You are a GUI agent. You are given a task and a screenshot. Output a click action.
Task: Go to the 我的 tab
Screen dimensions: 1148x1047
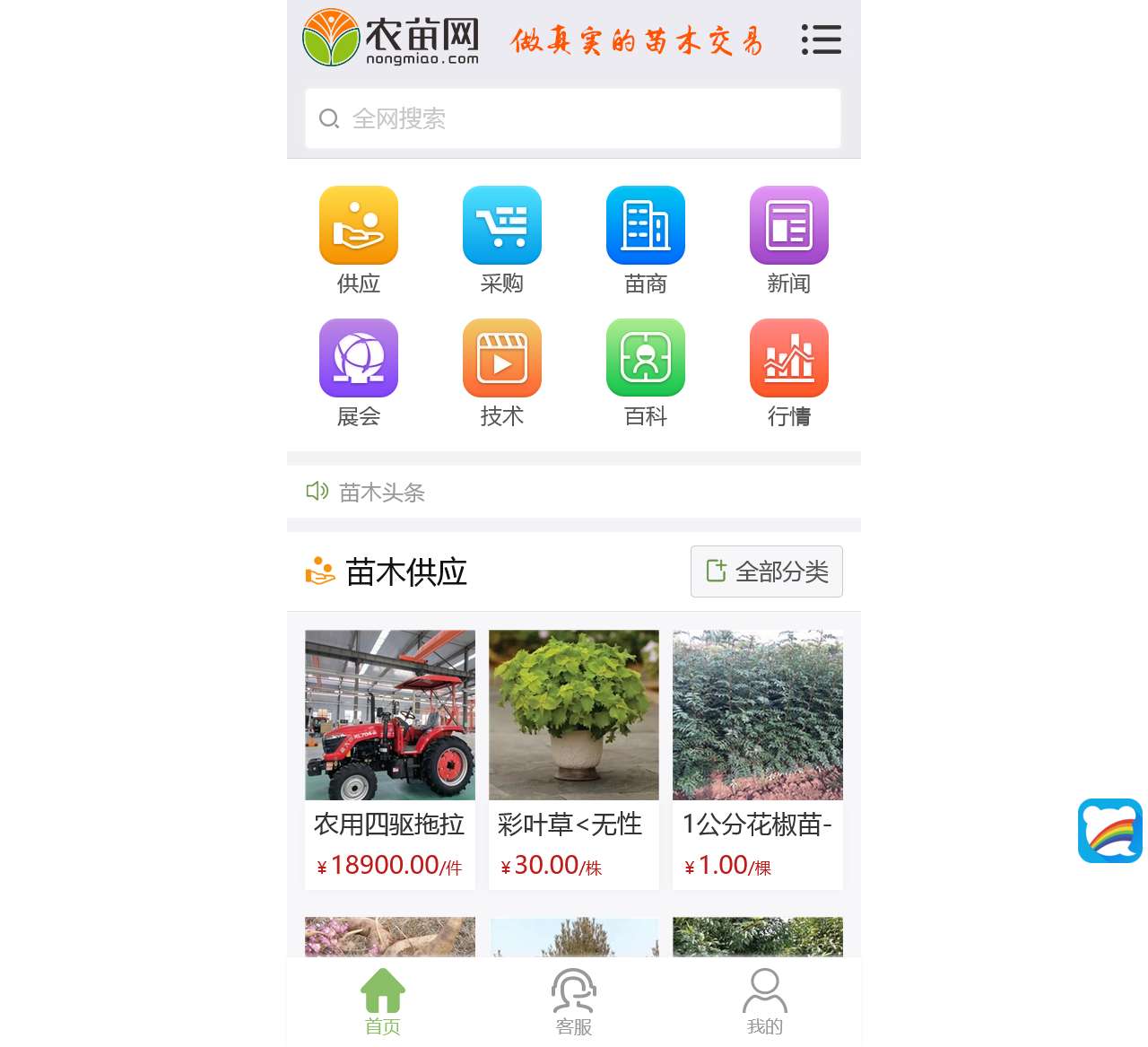765,1001
